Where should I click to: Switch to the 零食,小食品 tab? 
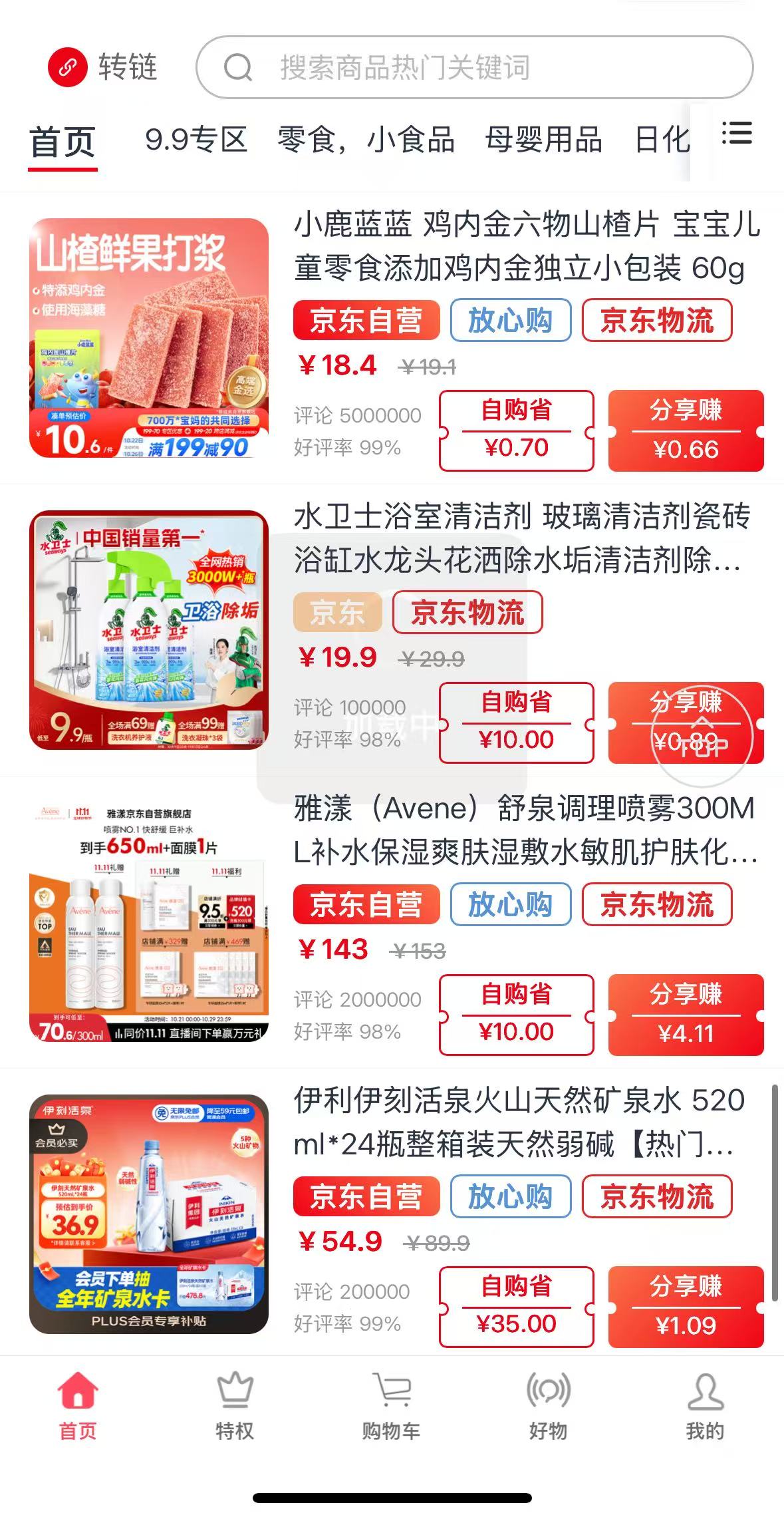coord(366,140)
